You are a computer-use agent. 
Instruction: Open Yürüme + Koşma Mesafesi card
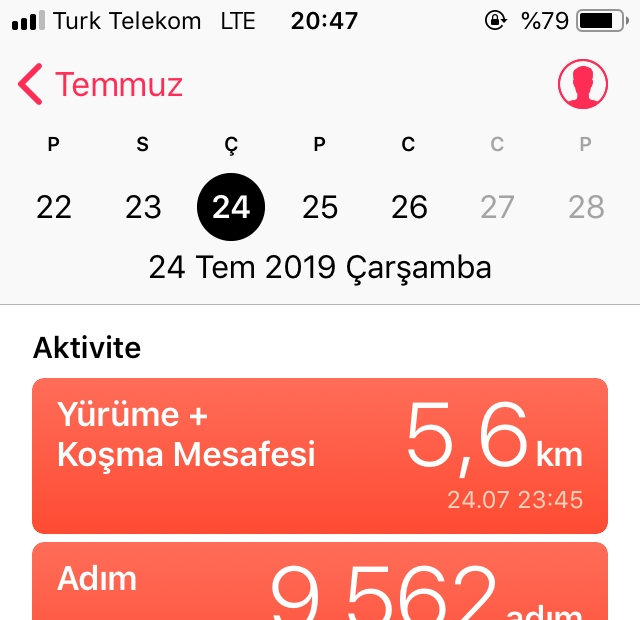click(x=320, y=455)
